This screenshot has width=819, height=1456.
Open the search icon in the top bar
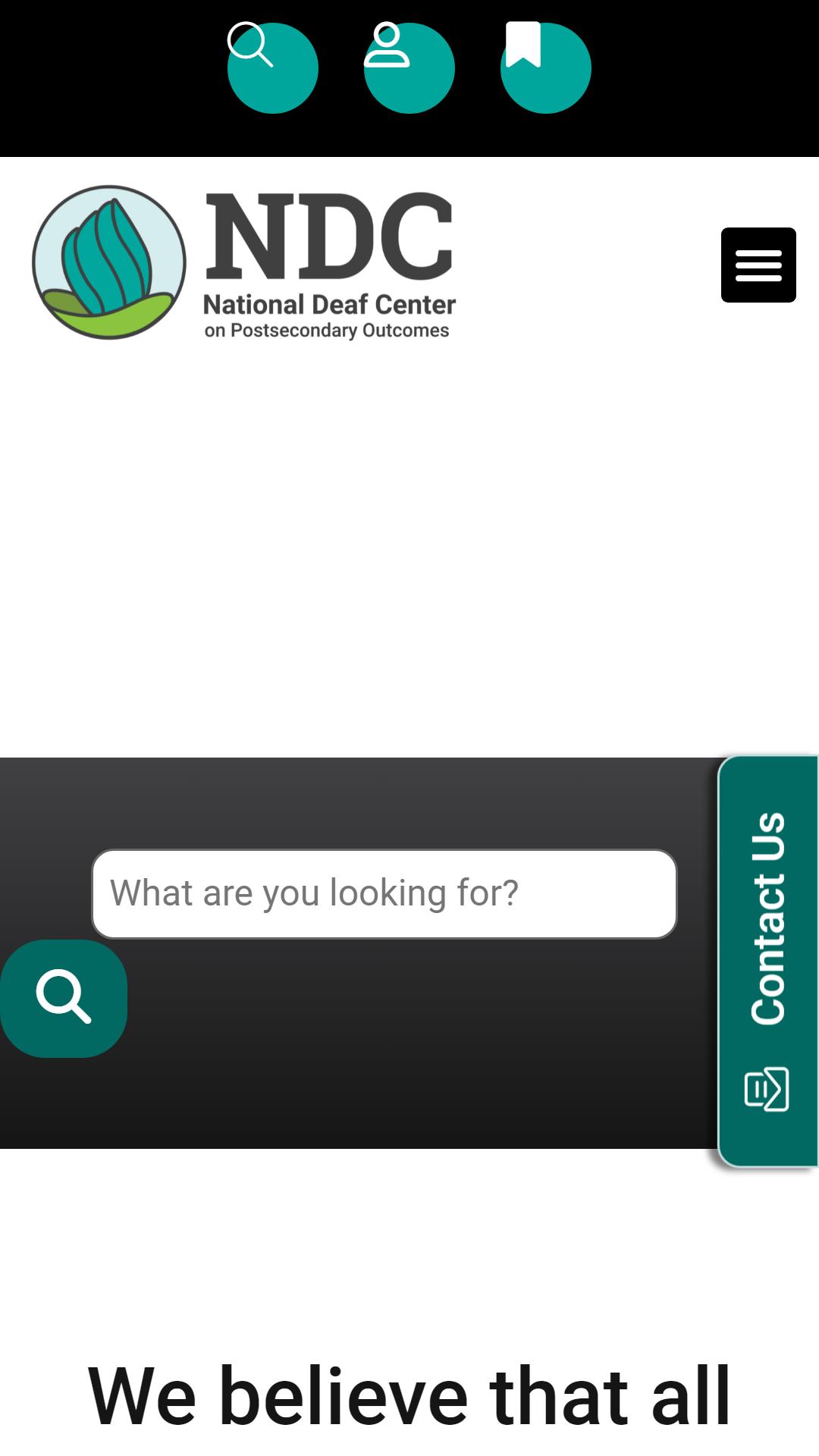[272, 67]
